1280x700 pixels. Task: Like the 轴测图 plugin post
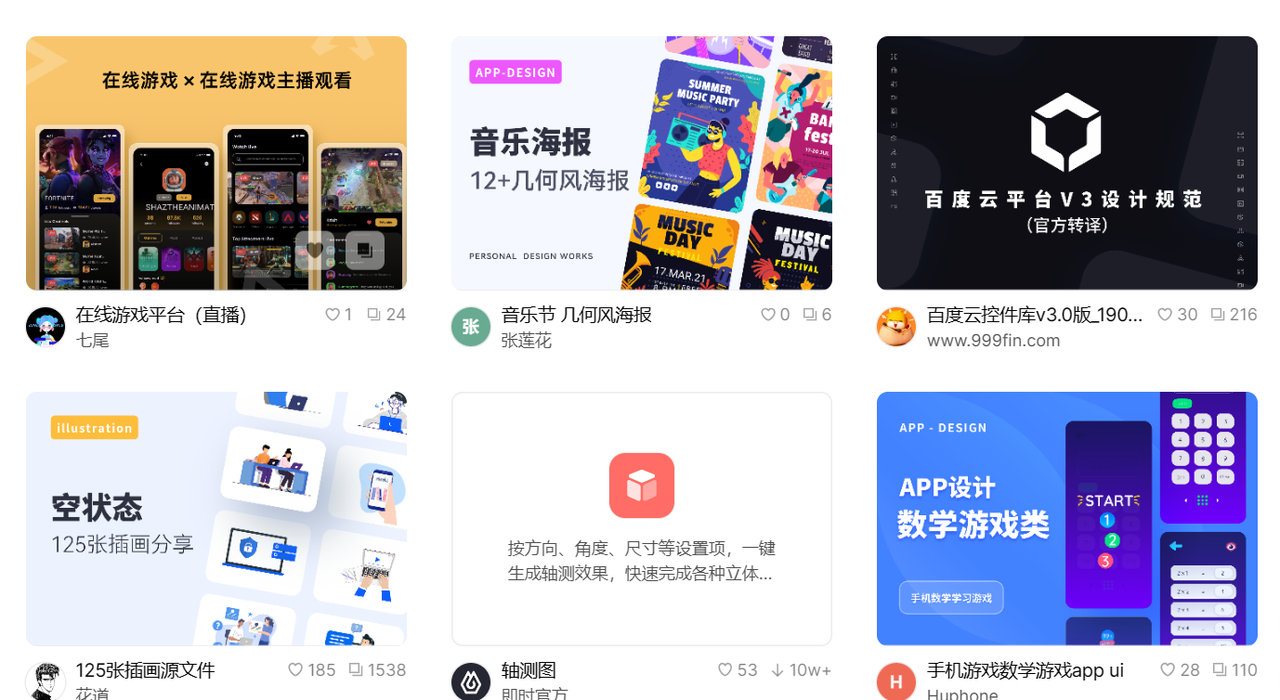point(725,670)
